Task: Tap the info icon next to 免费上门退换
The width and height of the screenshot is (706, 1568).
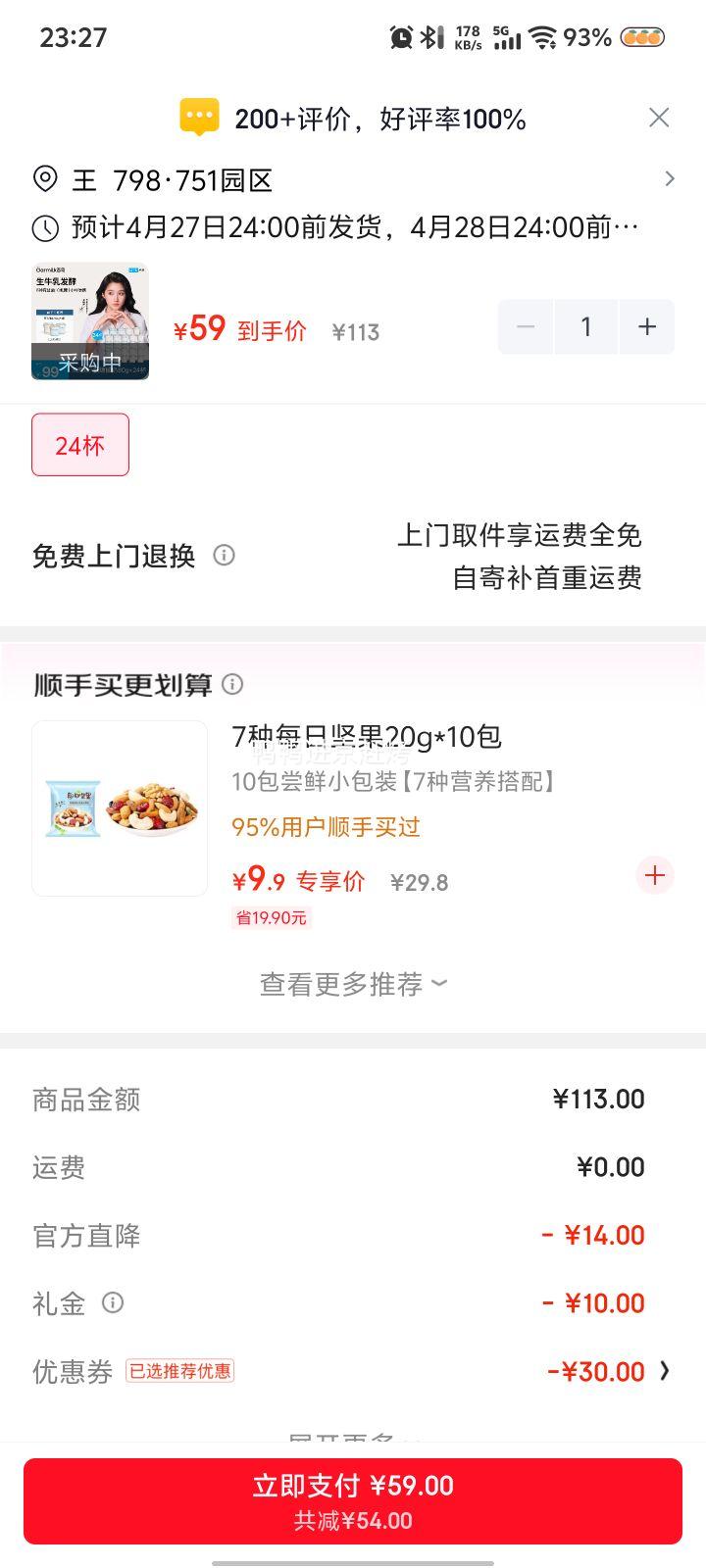Action: pyautogui.click(x=225, y=556)
